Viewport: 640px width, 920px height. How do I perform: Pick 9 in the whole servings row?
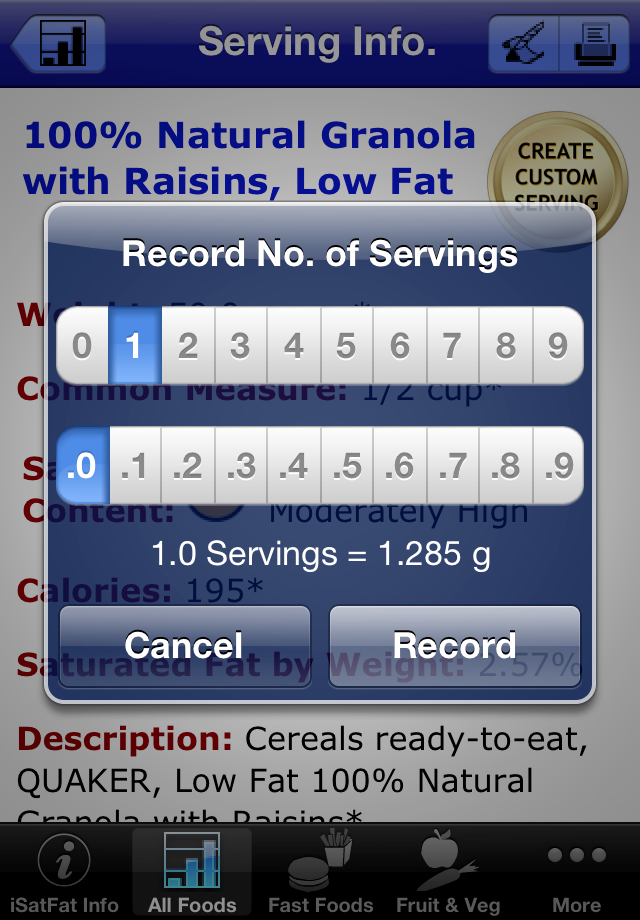[x=558, y=346]
